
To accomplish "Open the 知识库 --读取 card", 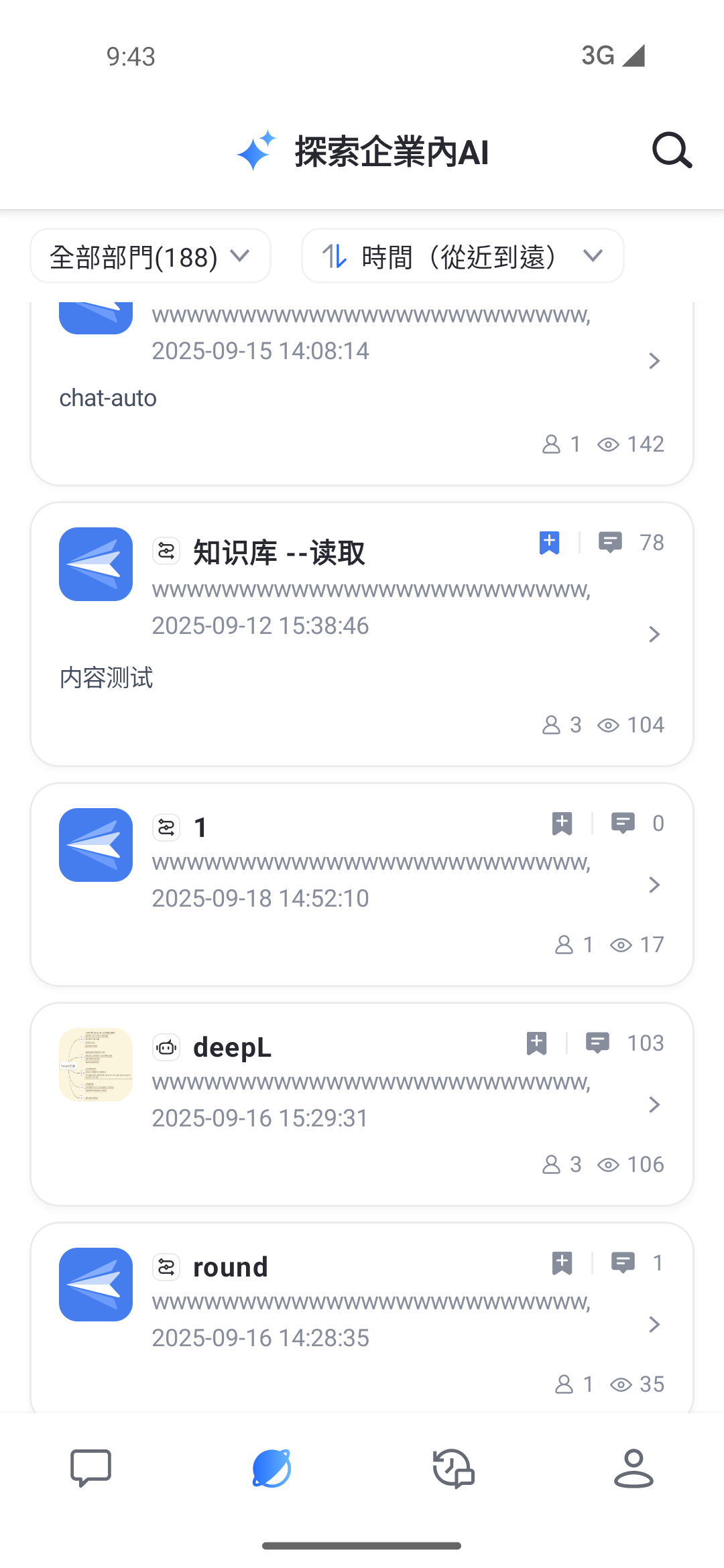I will pos(362,634).
